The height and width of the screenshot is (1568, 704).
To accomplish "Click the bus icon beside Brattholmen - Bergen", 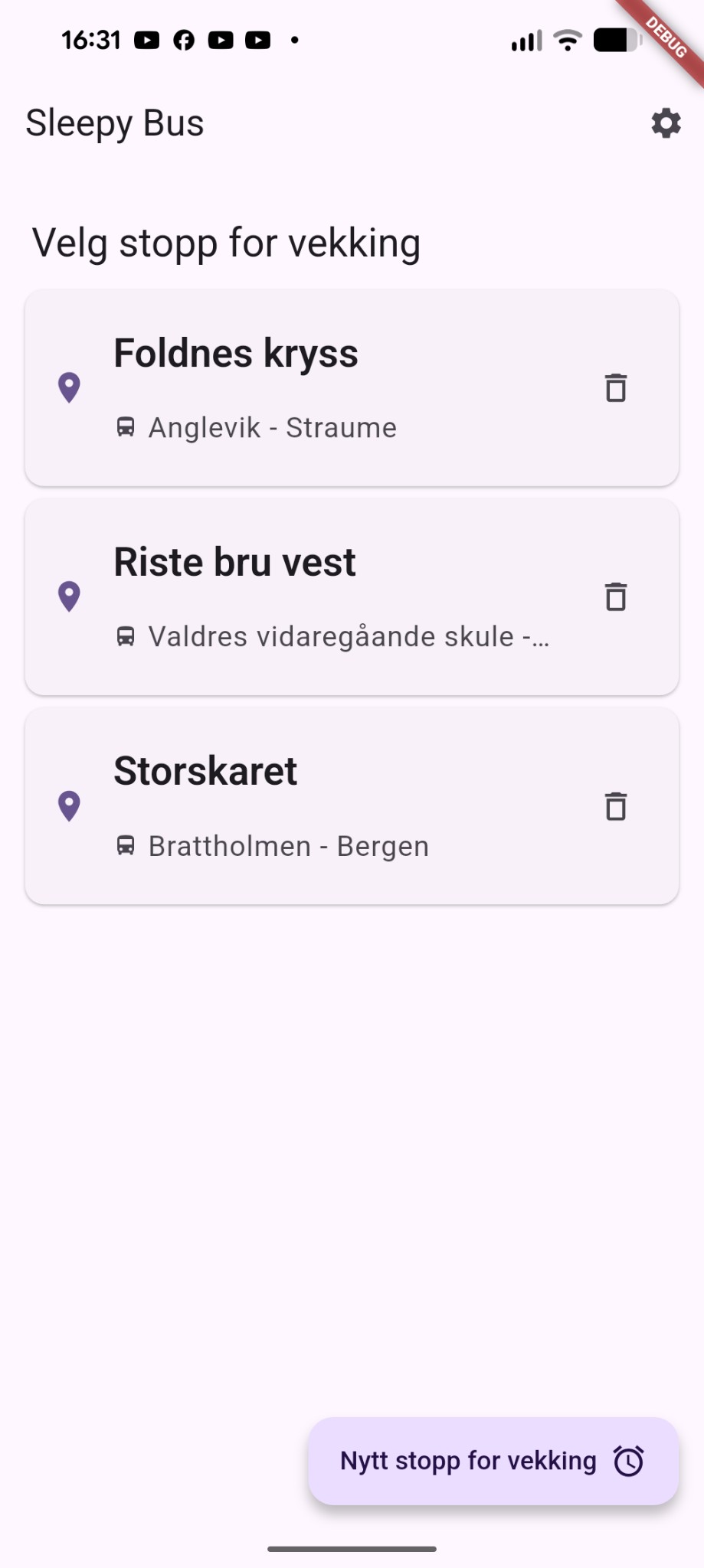I will pos(126,845).
